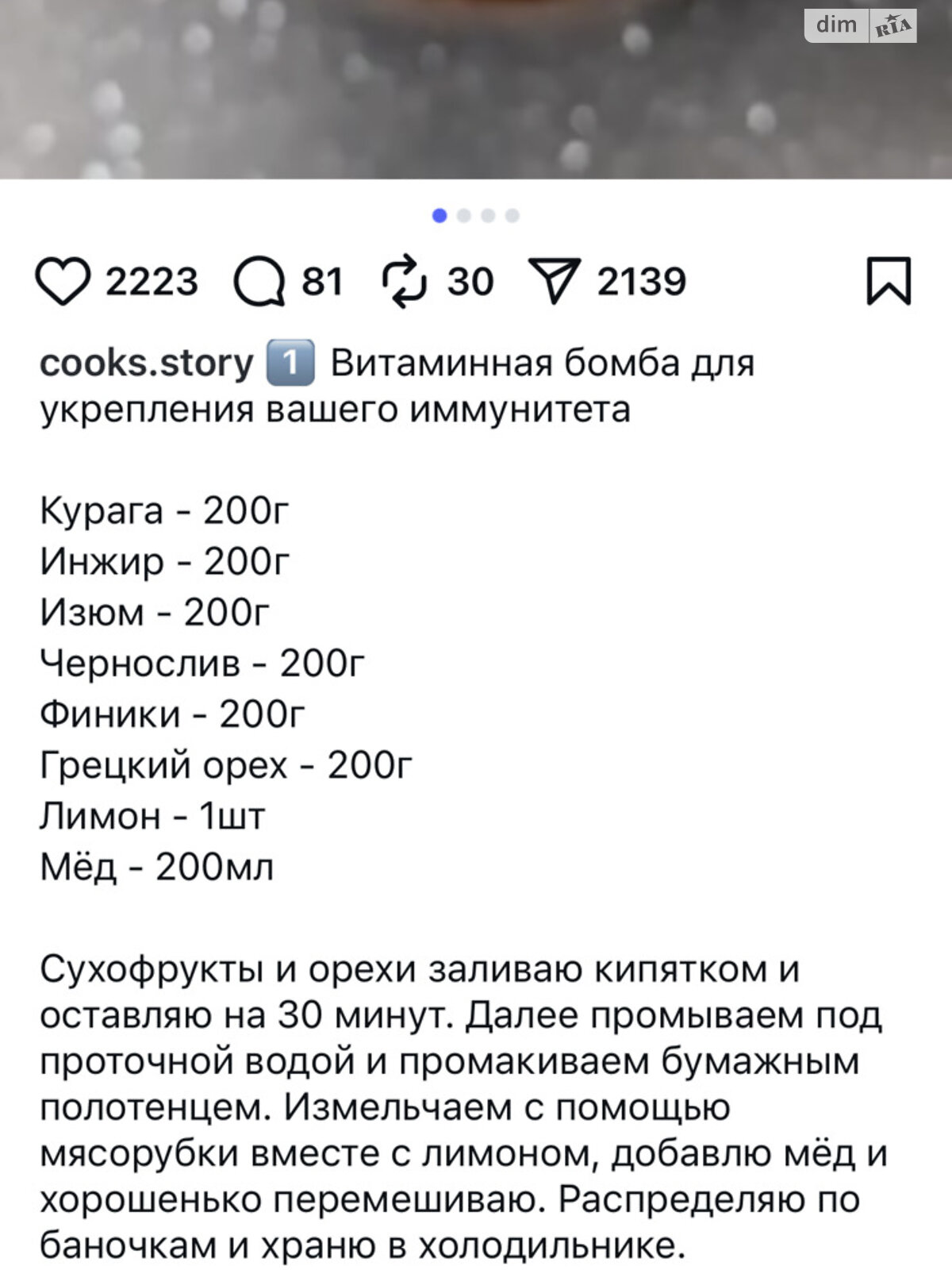View the 81 comments count

click(322, 279)
